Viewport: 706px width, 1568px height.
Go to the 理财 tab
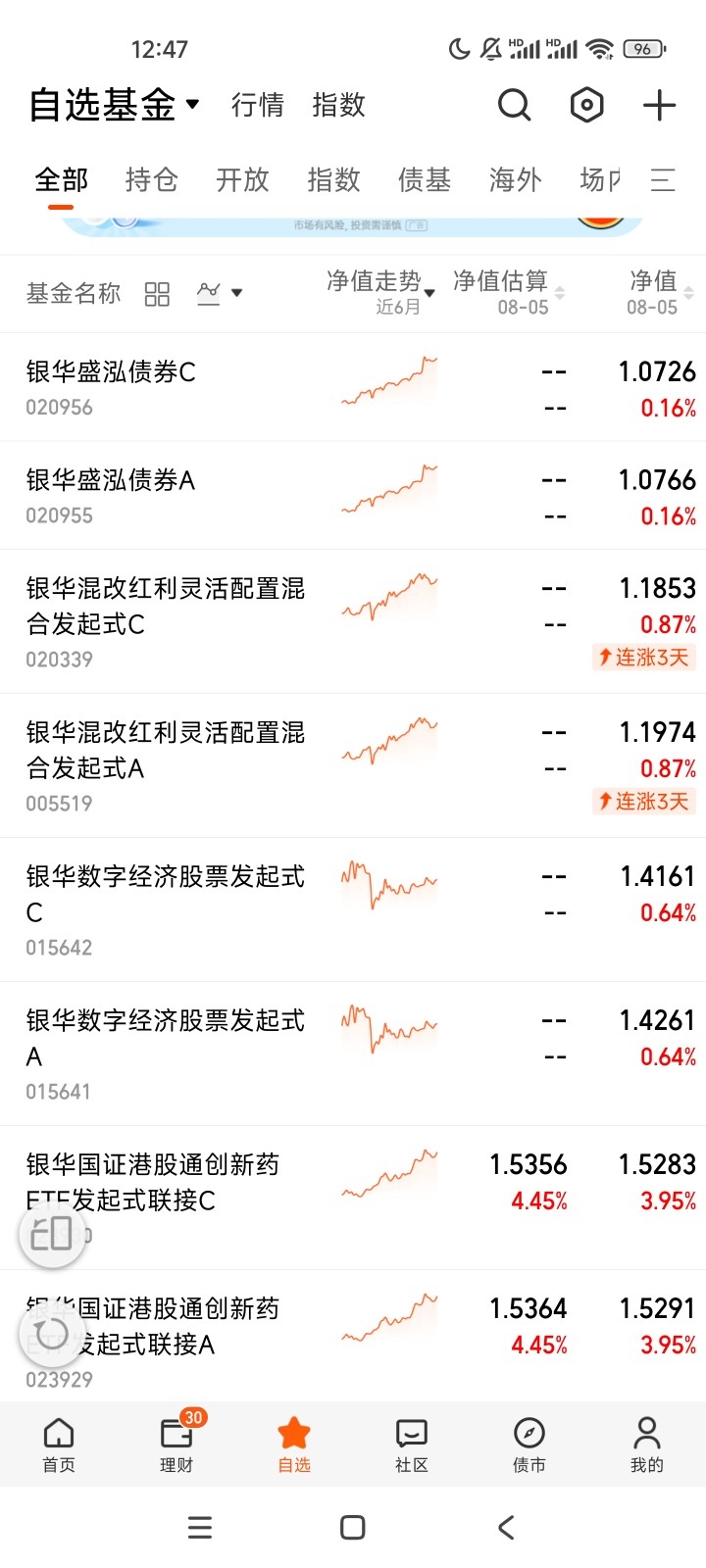pyautogui.click(x=176, y=1444)
